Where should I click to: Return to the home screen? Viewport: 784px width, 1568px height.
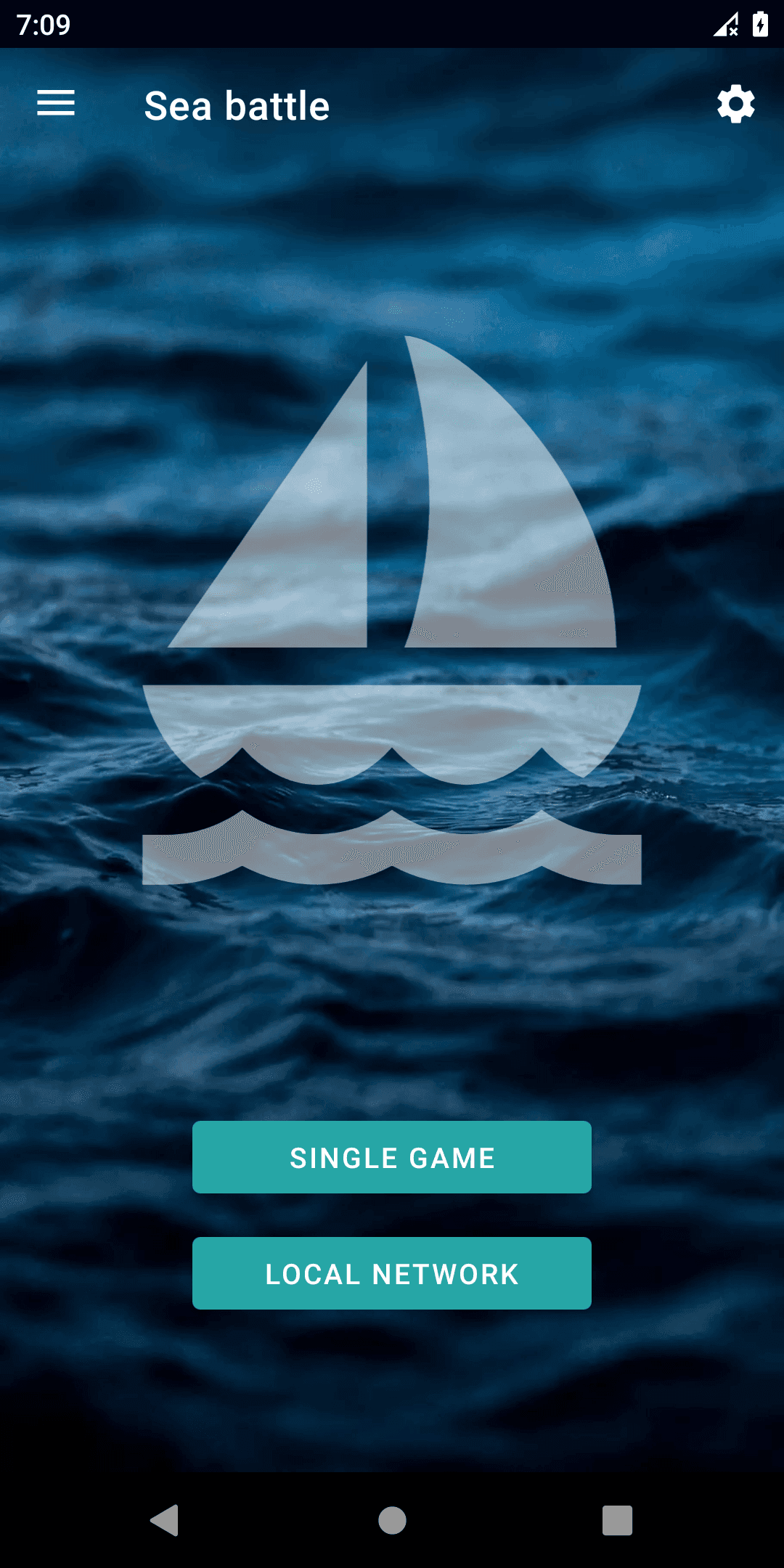[x=392, y=1520]
